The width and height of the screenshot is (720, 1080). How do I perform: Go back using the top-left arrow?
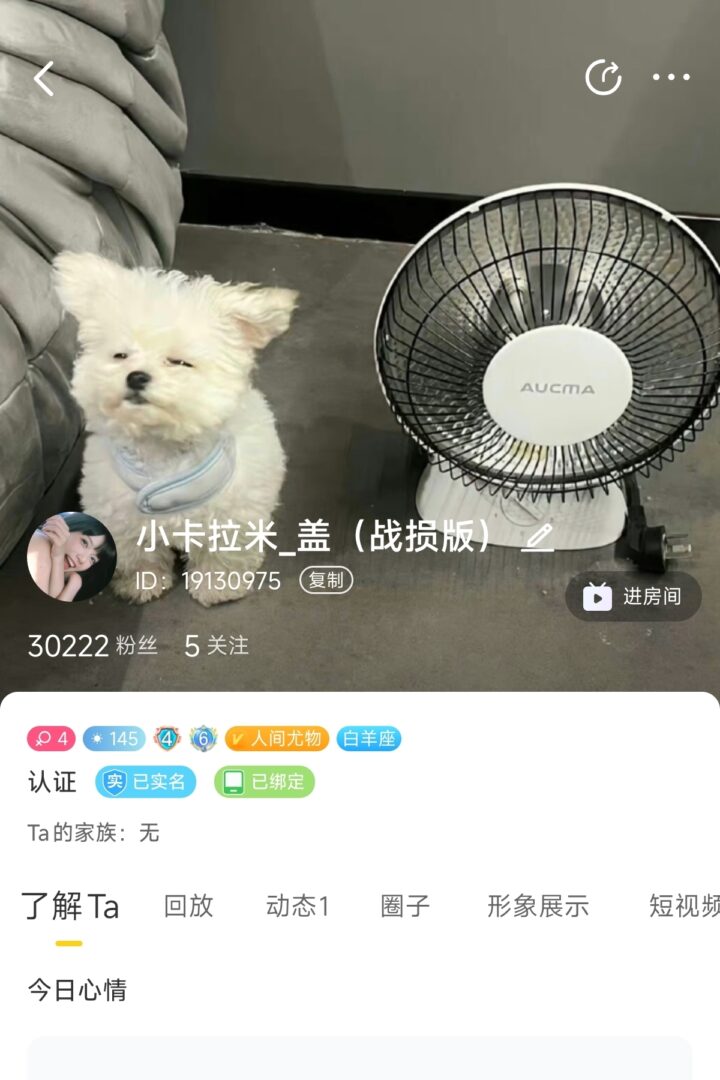44,78
